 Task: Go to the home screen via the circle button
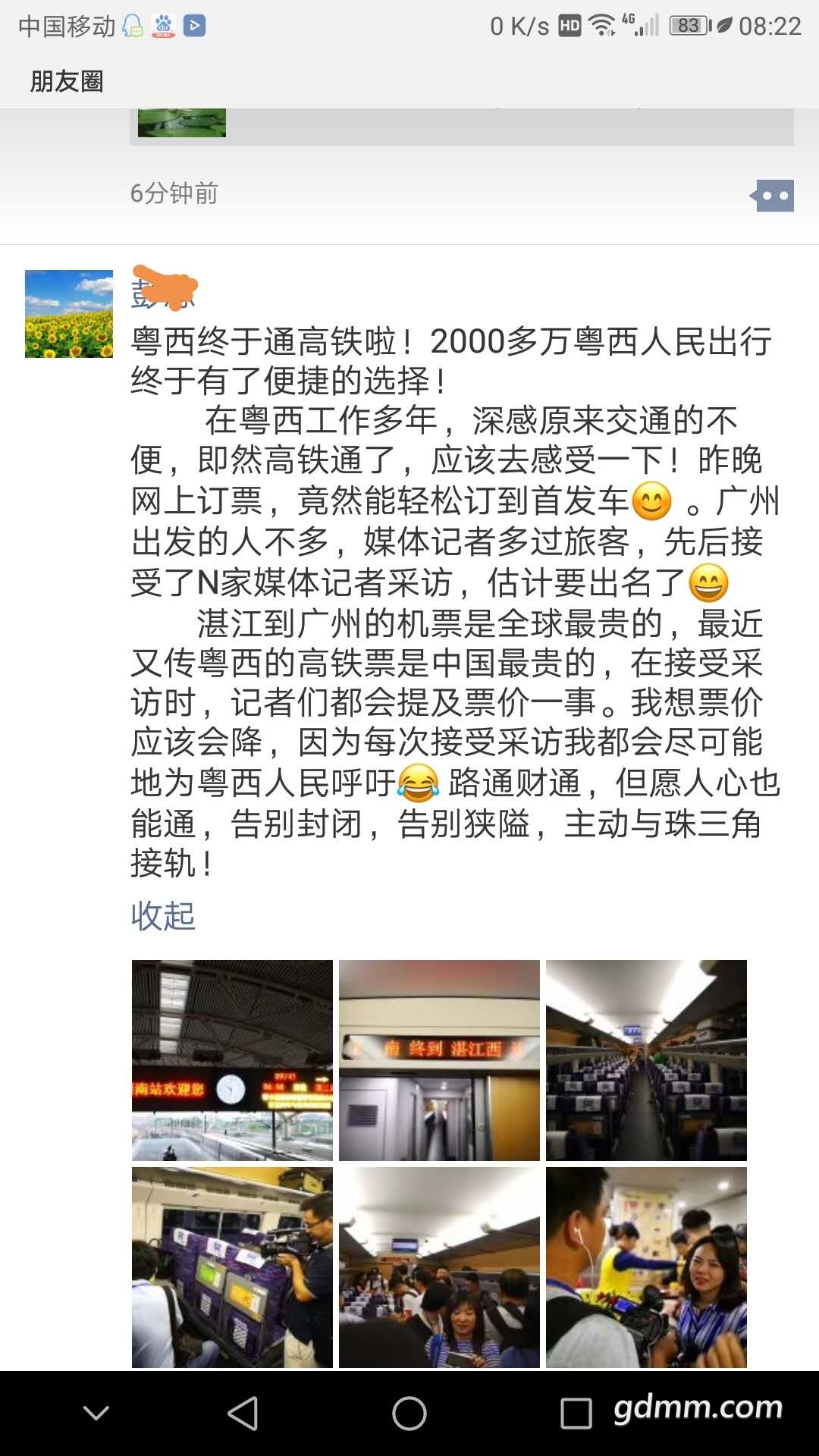coord(409,1414)
